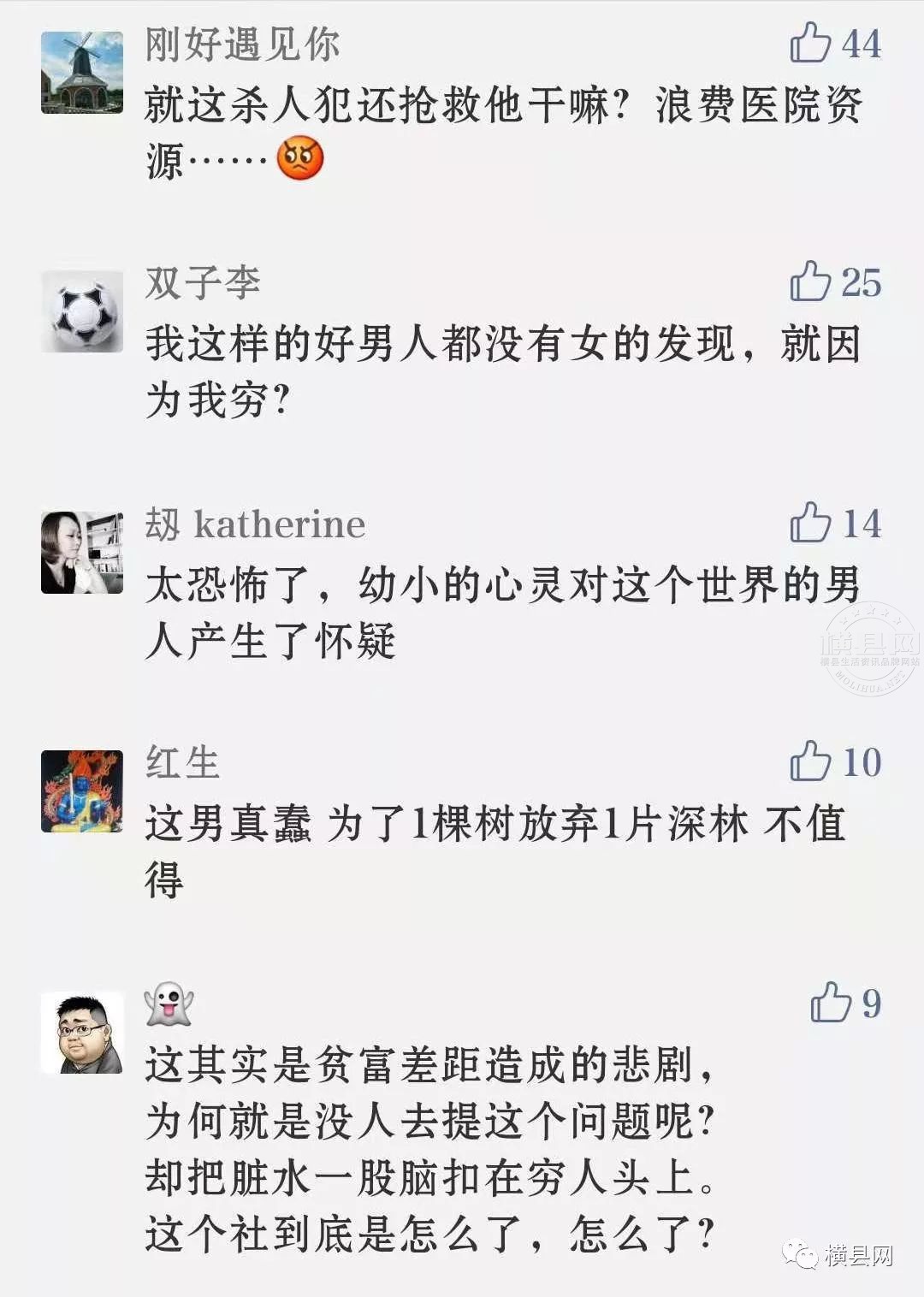924x1297 pixels.
Task: Like 双子李's comment
Action: [810, 281]
